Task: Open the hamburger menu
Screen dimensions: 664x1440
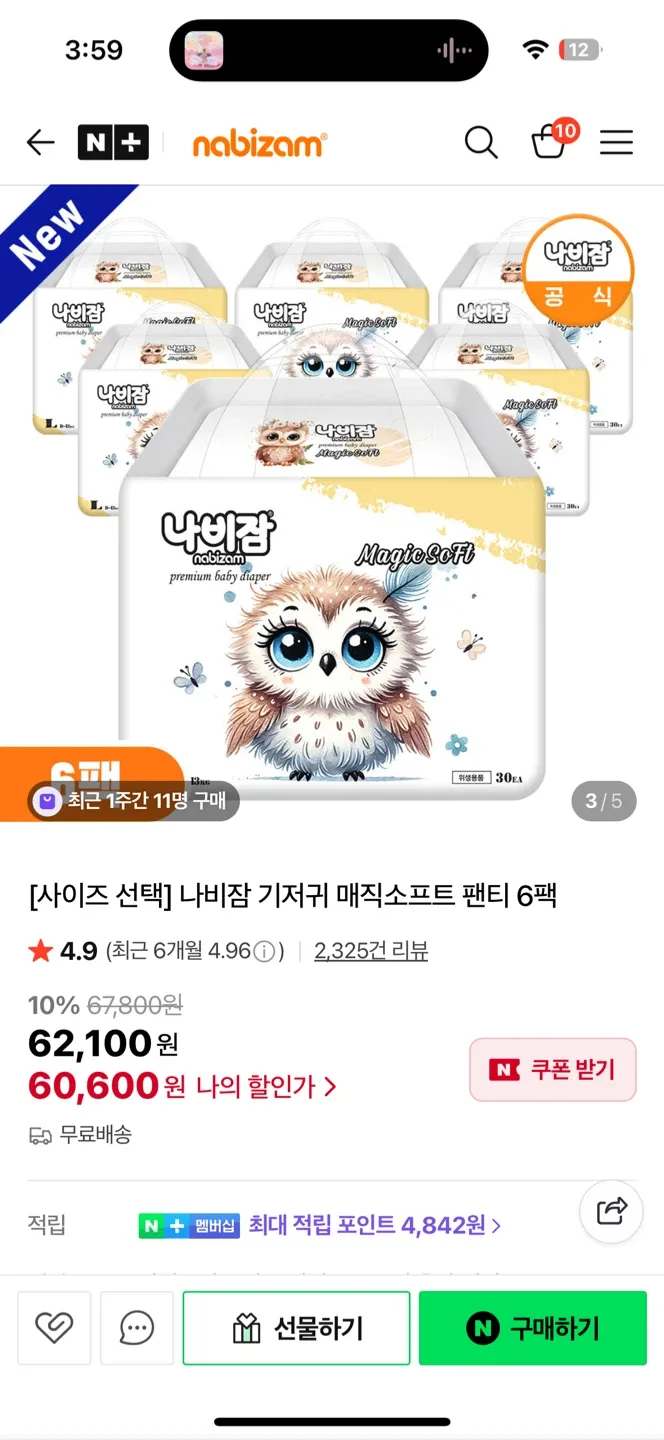Action: pyautogui.click(x=616, y=143)
